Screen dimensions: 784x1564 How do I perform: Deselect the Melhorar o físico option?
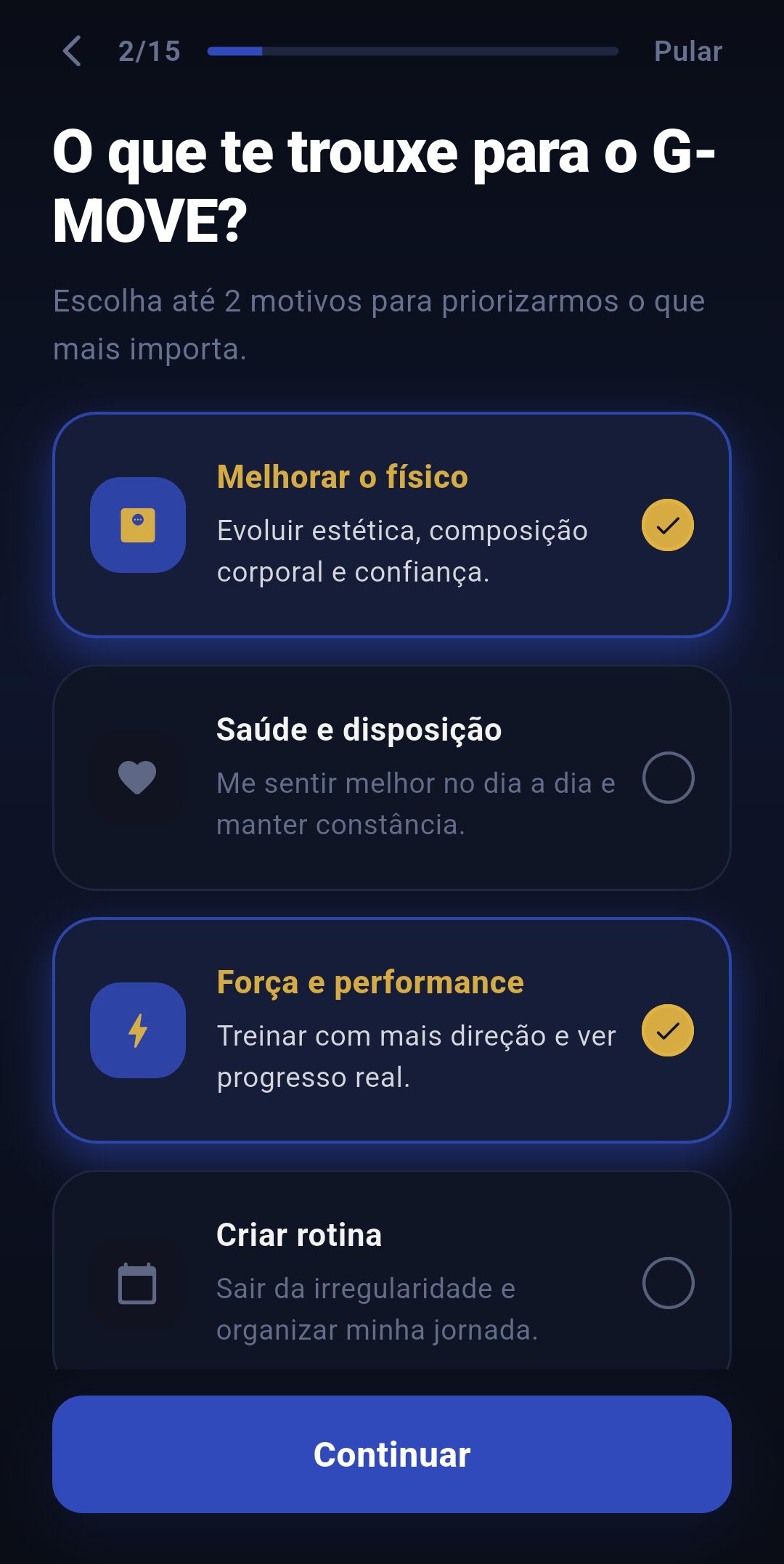pyautogui.click(x=392, y=524)
